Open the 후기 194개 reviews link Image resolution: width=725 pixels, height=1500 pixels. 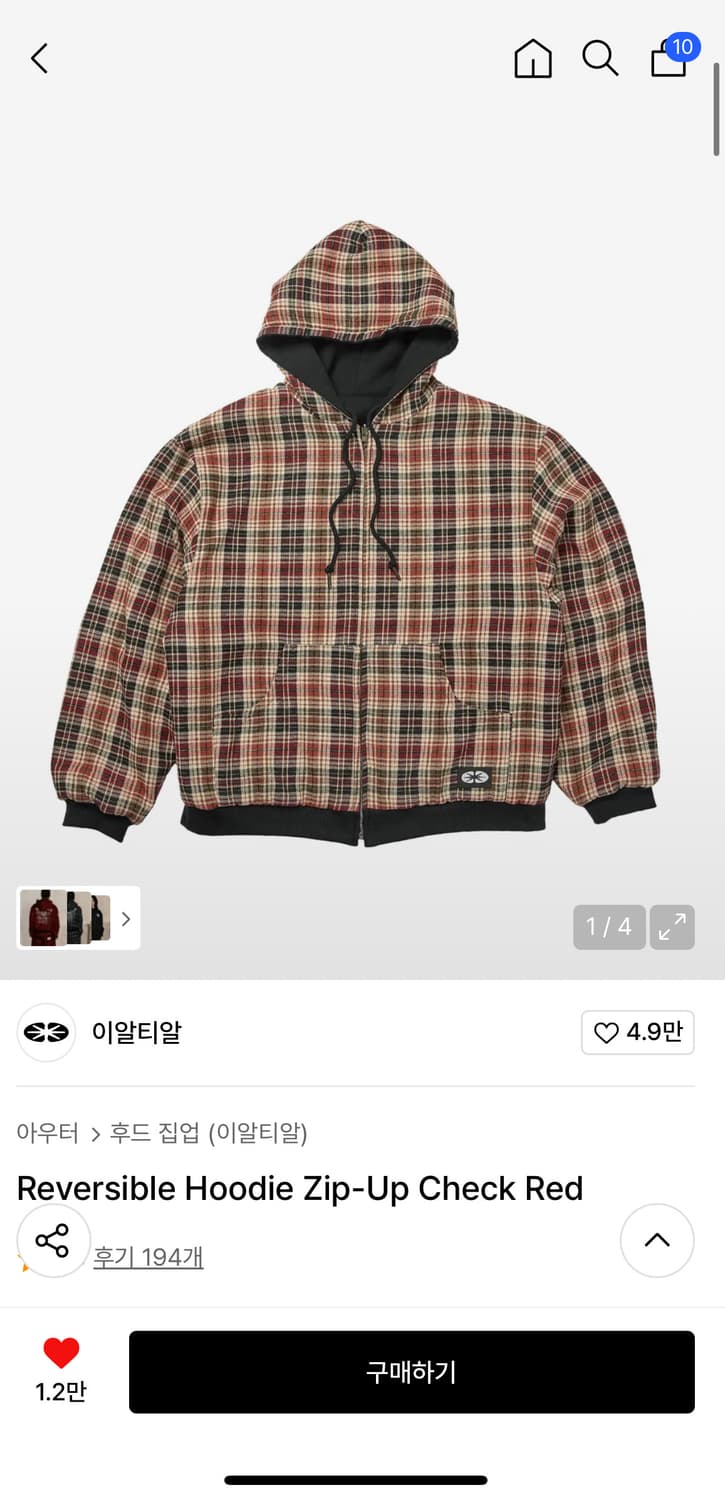(x=148, y=1256)
